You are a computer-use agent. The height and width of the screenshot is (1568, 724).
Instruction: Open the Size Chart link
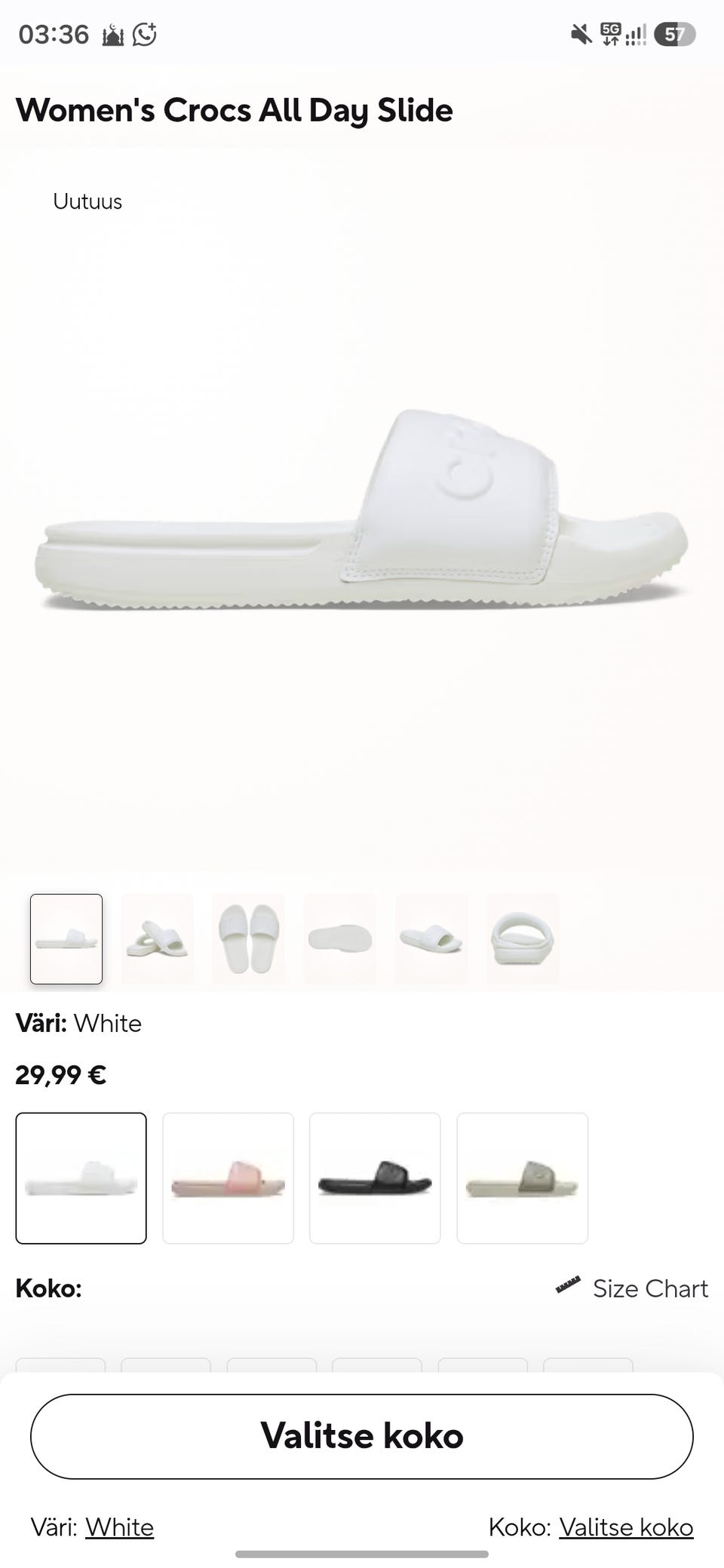click(632, 1288)
